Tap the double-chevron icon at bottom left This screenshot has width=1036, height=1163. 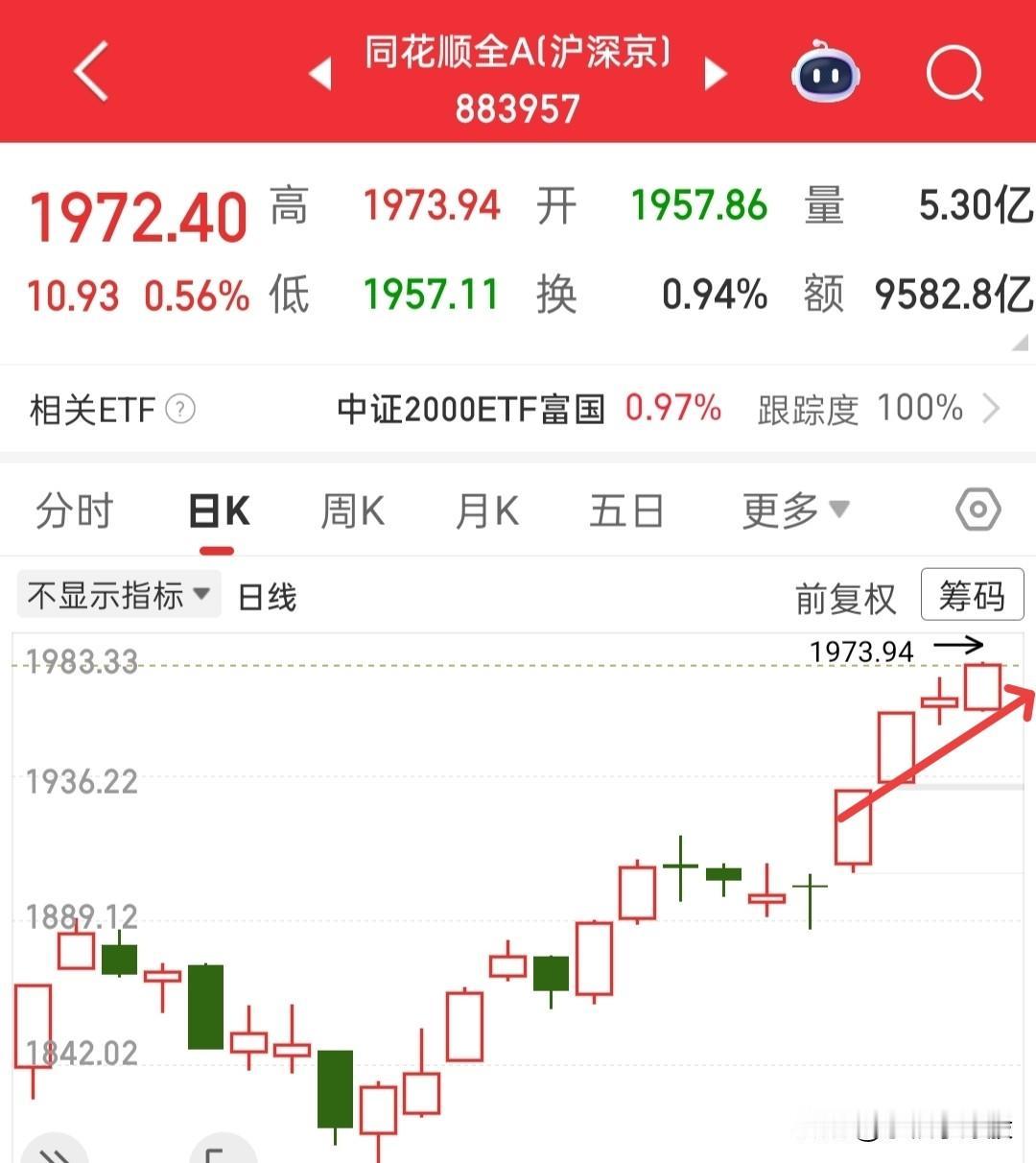(x=56, y=1151)
